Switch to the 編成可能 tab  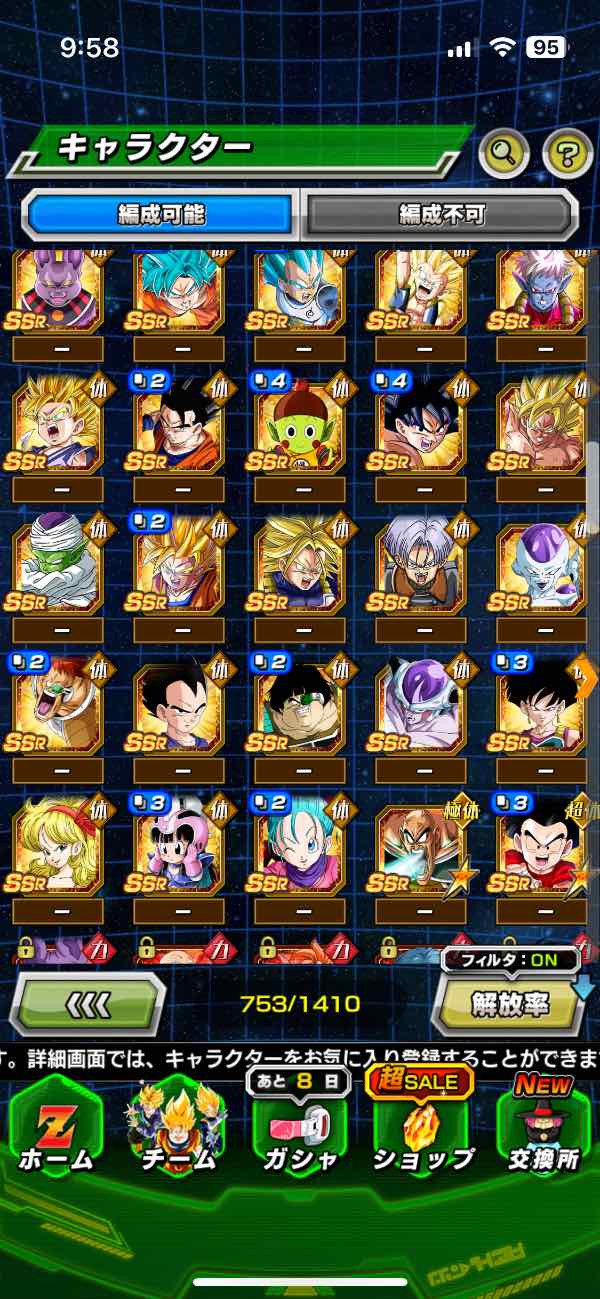pyautogui.click(x=161, y=214)
